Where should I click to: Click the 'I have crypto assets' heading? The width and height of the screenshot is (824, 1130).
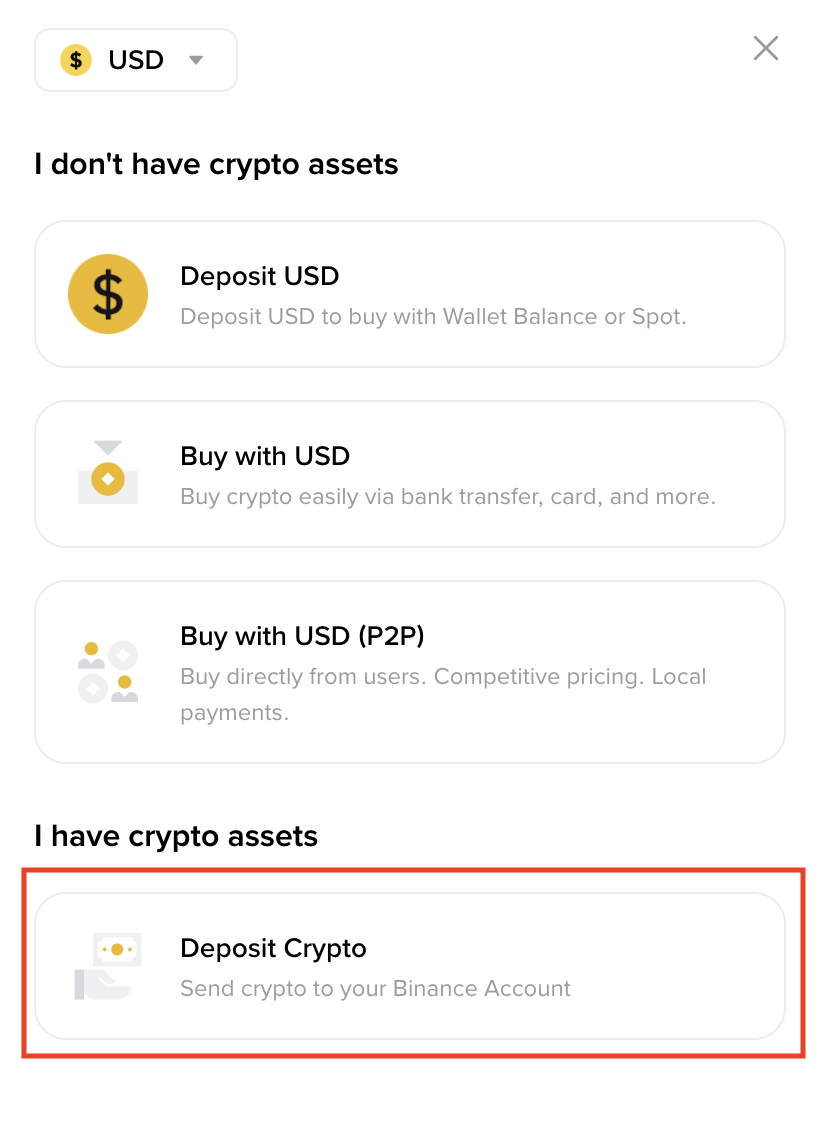pyautogui.click(x=176, y=835)
